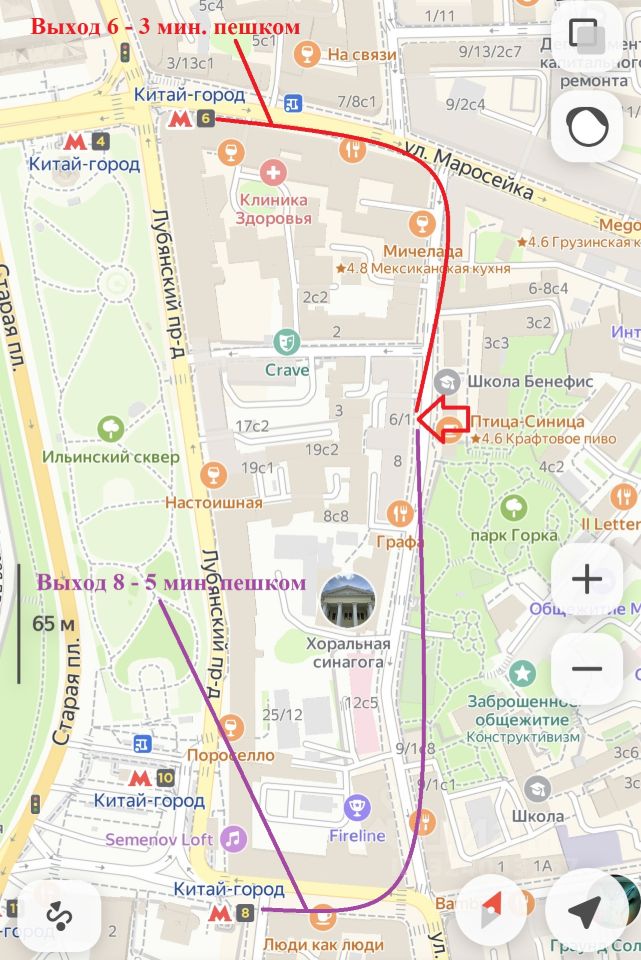The height and width of the screenshot is (960, 641).
Task: Select the Птица-Синица bar marker
Action: pos(452,432)
